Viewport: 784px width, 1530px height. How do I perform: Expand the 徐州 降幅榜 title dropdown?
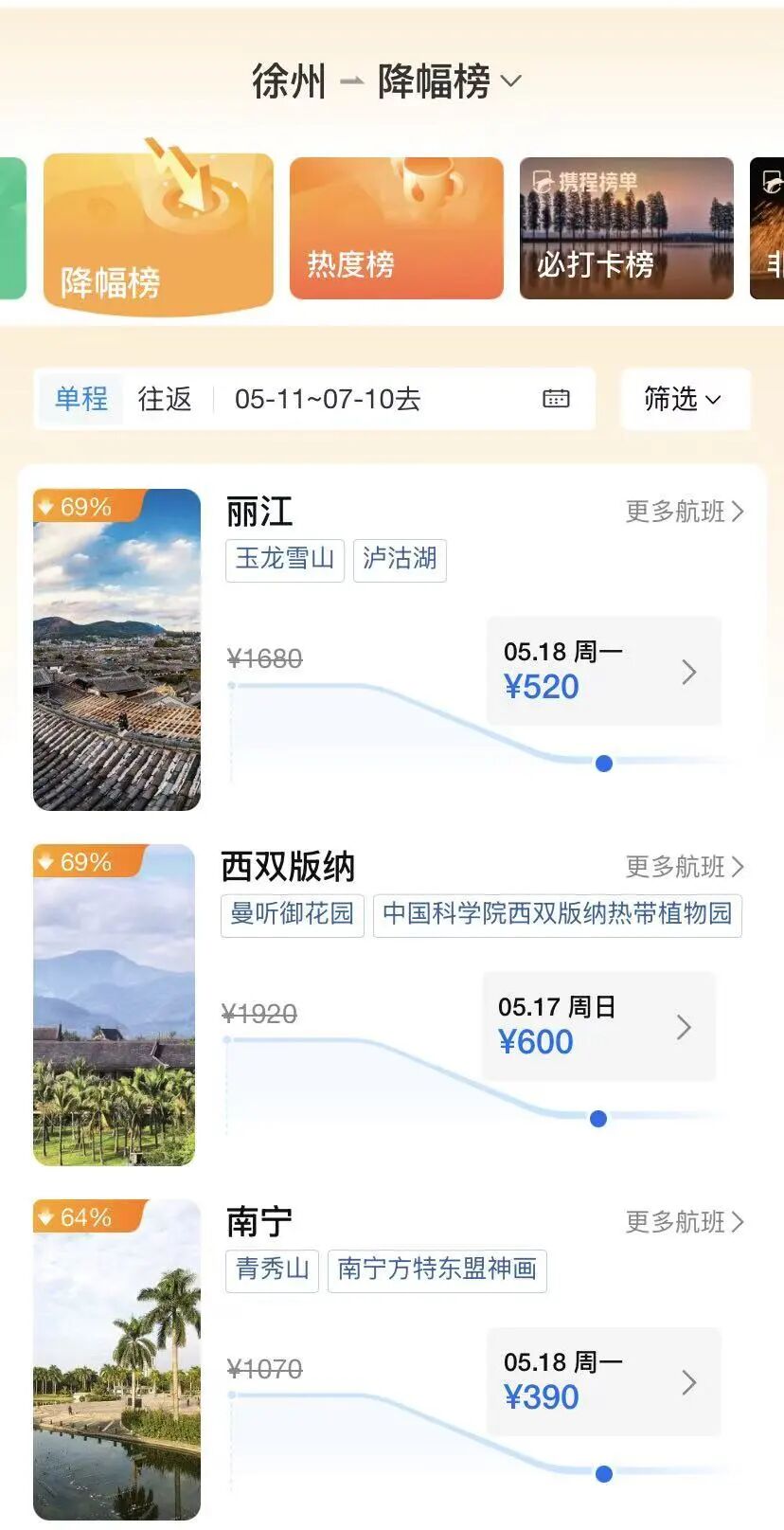click(x=386, y=81)
